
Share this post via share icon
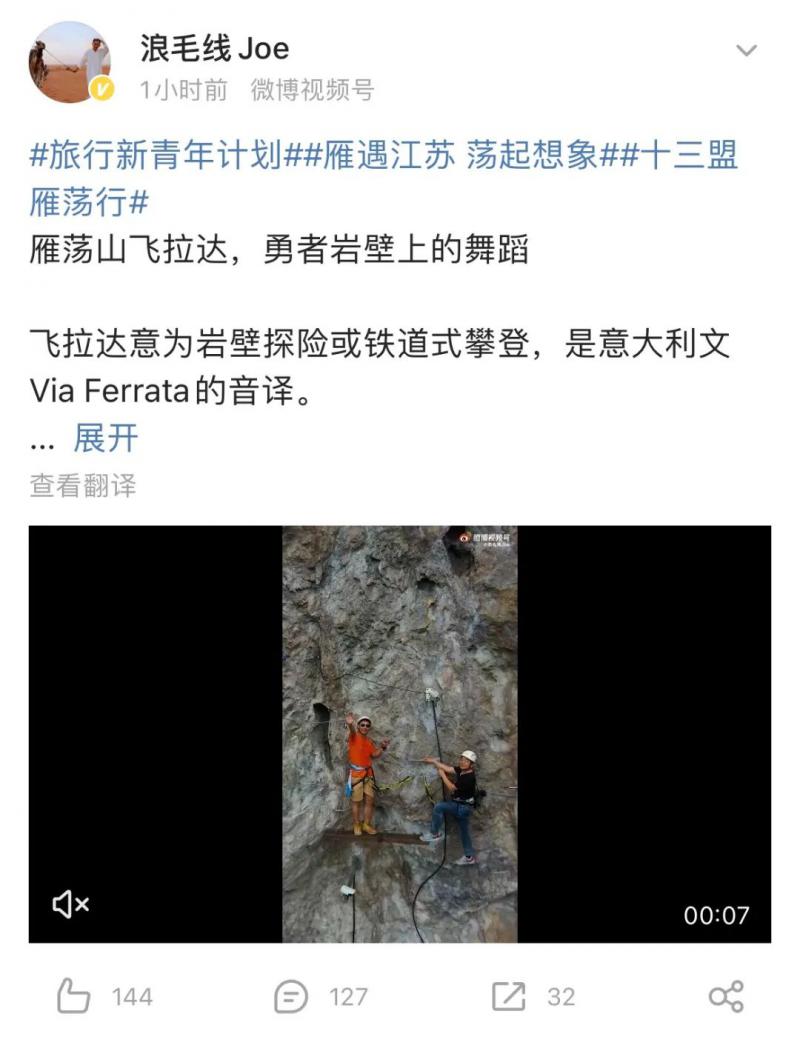(x=726, y=996)
